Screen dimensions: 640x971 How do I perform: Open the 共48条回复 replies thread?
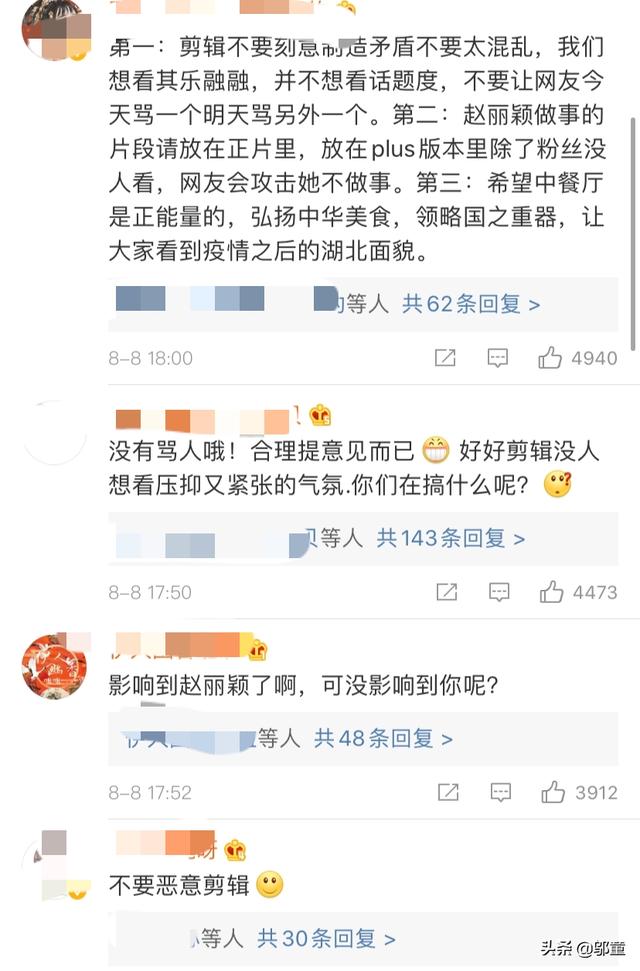pos(383,738)
